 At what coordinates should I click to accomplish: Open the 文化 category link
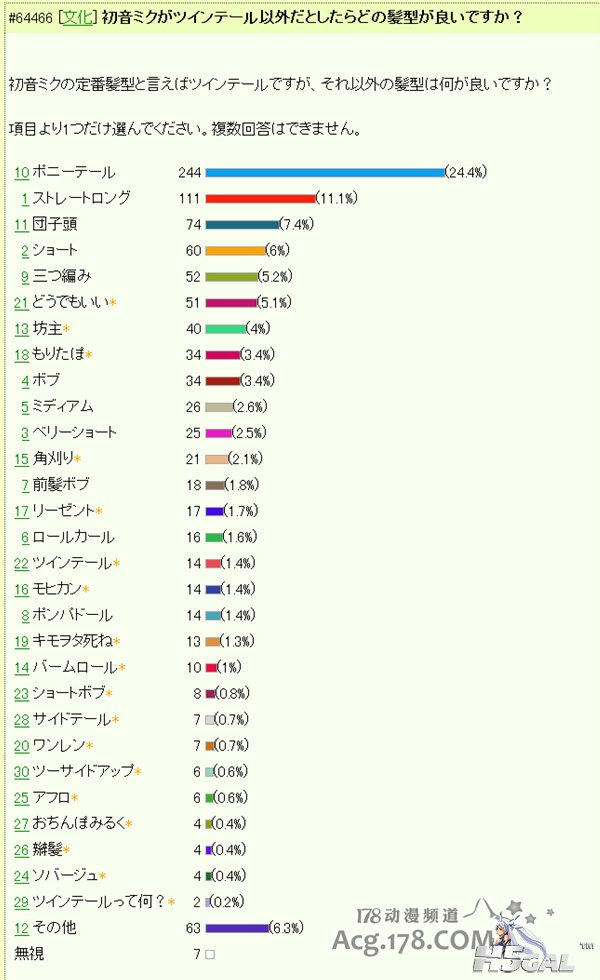tap(78, 17)
